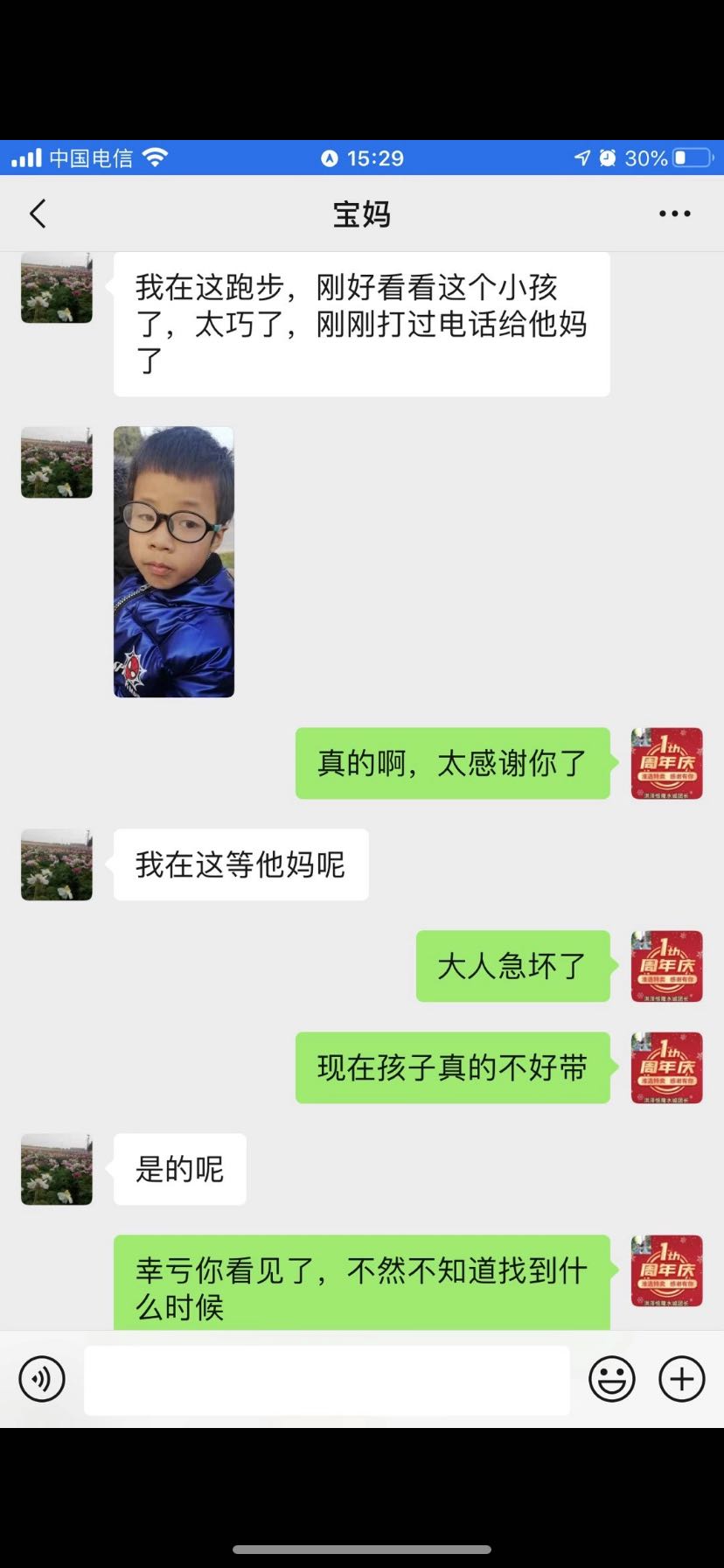Switch to voice message input
Image resolution: width=724 pixels, height=1568 pixels.
pyautogui.click(x=42, y=1379)
